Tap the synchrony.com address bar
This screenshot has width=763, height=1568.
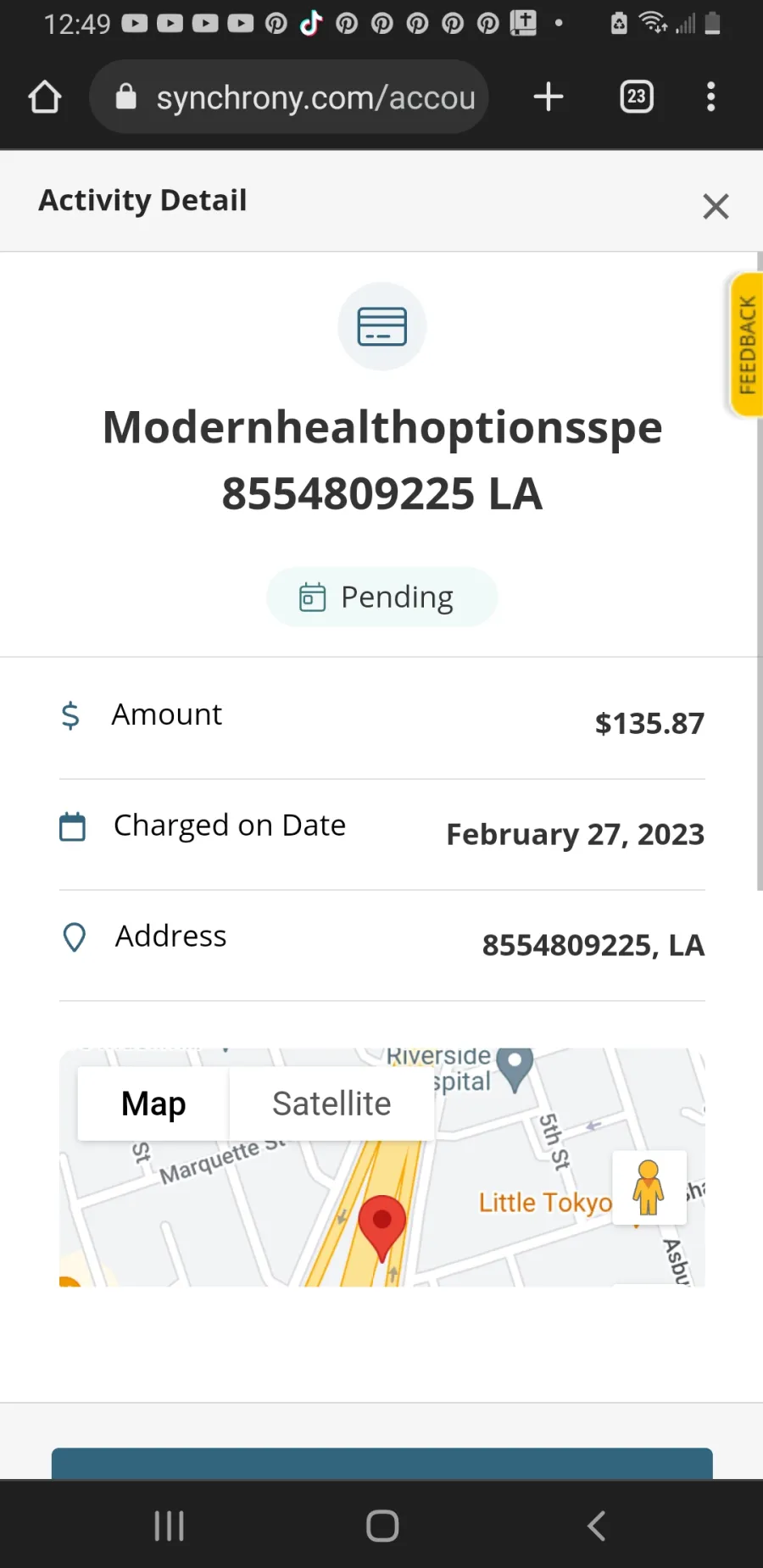(289, 97)
